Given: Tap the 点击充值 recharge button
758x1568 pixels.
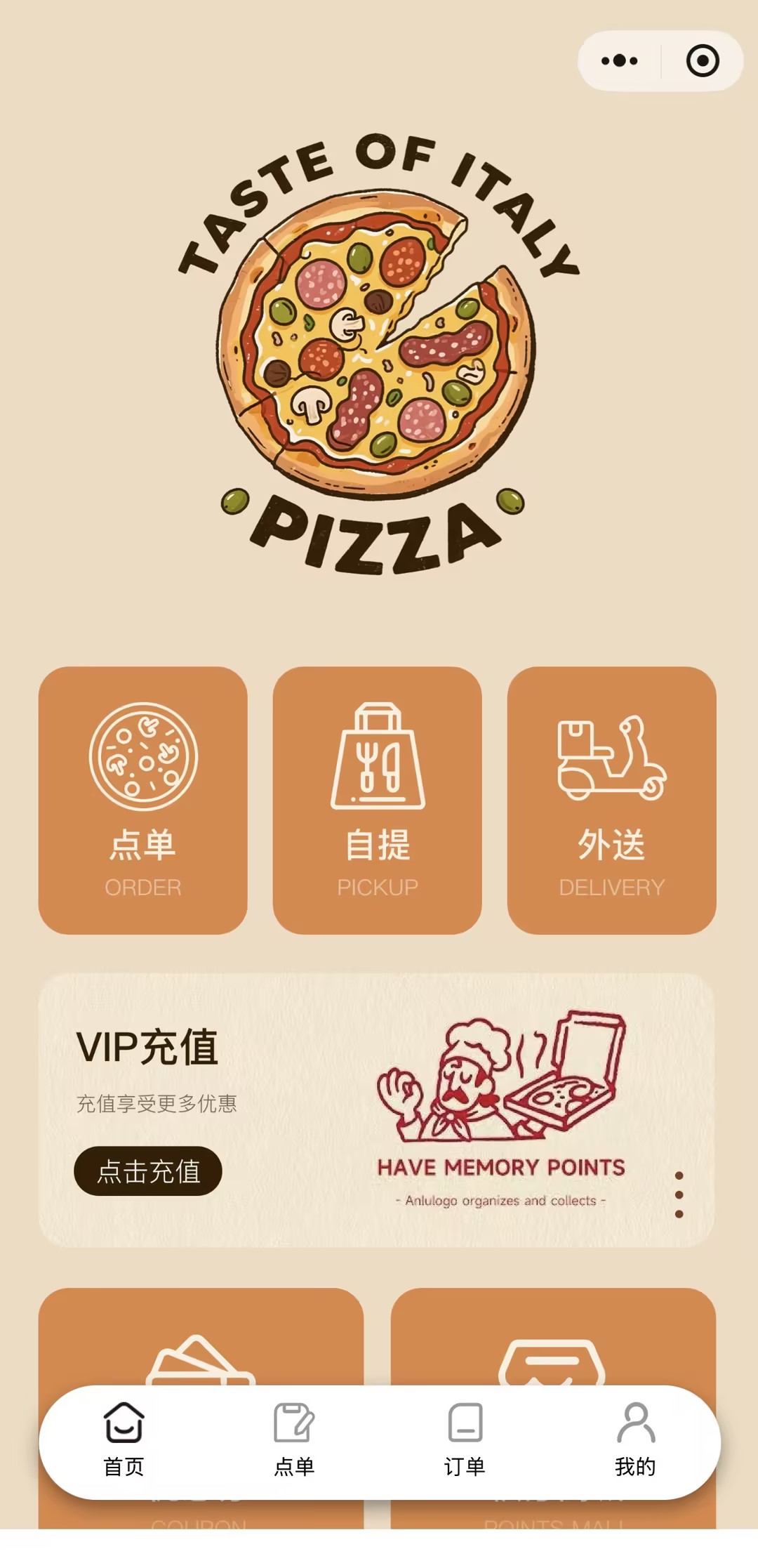Looking at the screenshot, I should click(x=148, y=1171).
